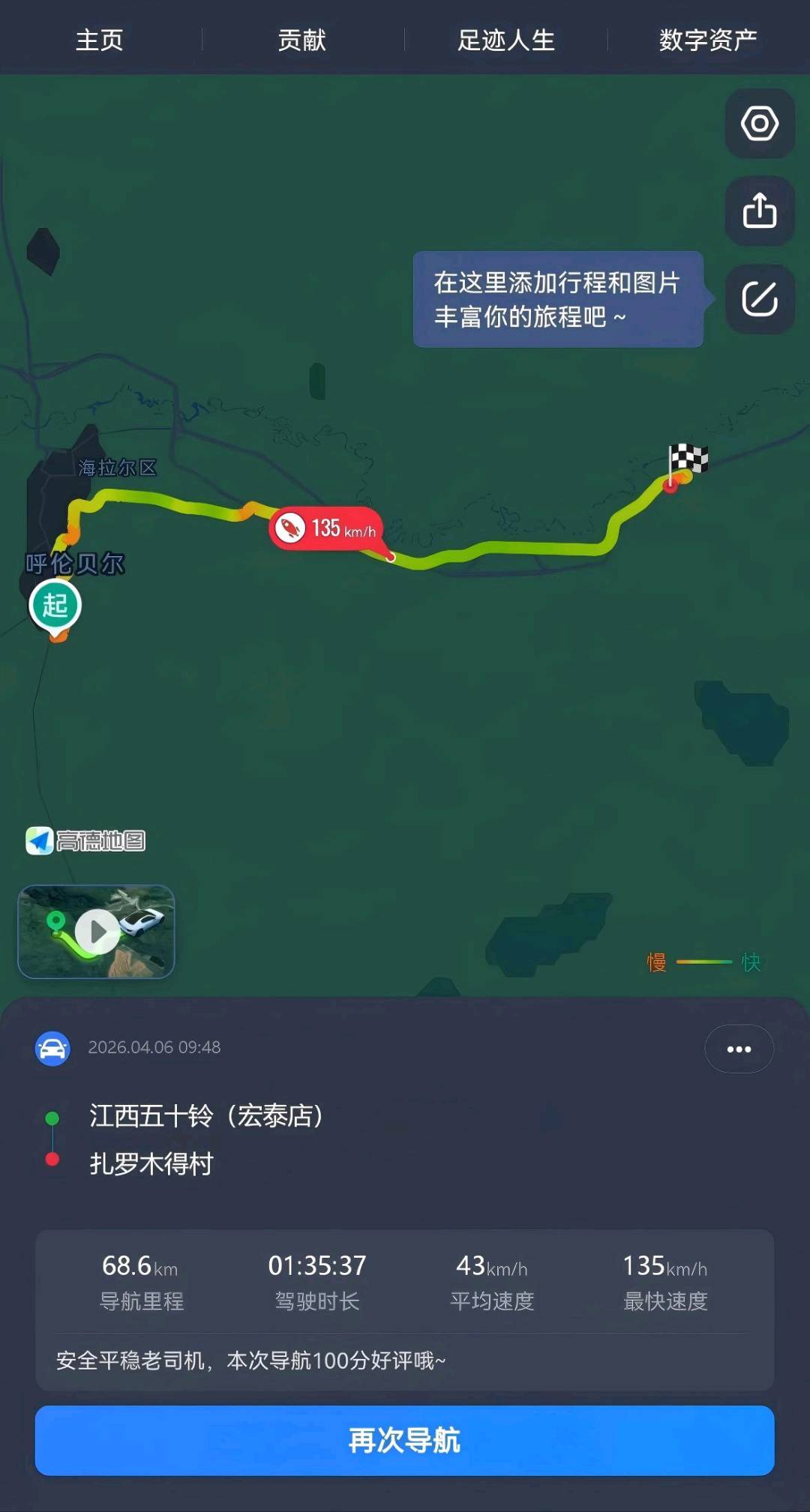The image size is (810, 1512).
Task: Play the trip replay video thumbnail
Action: [97, 932]
